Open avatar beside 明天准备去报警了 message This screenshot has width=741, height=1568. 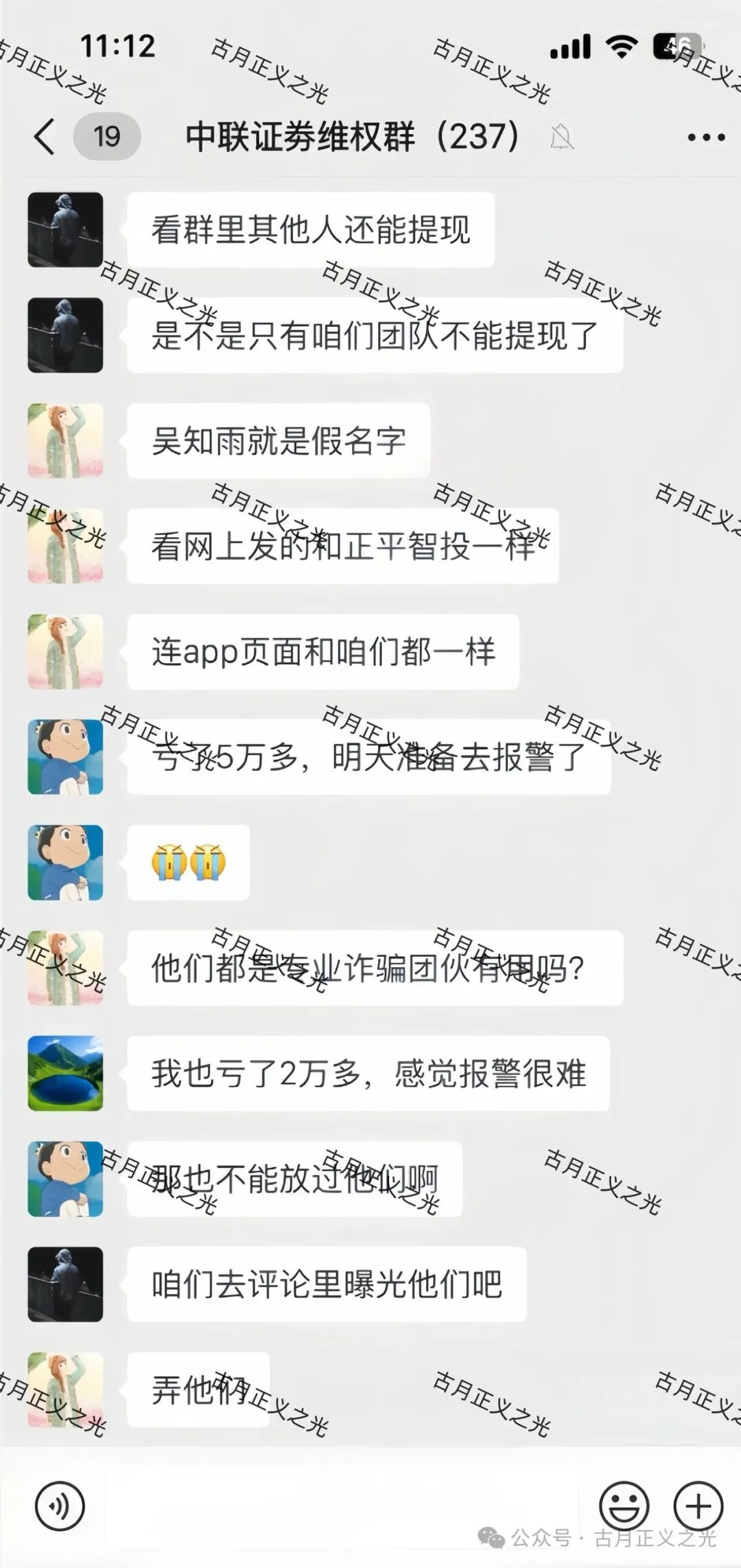[x=65, y=757]
